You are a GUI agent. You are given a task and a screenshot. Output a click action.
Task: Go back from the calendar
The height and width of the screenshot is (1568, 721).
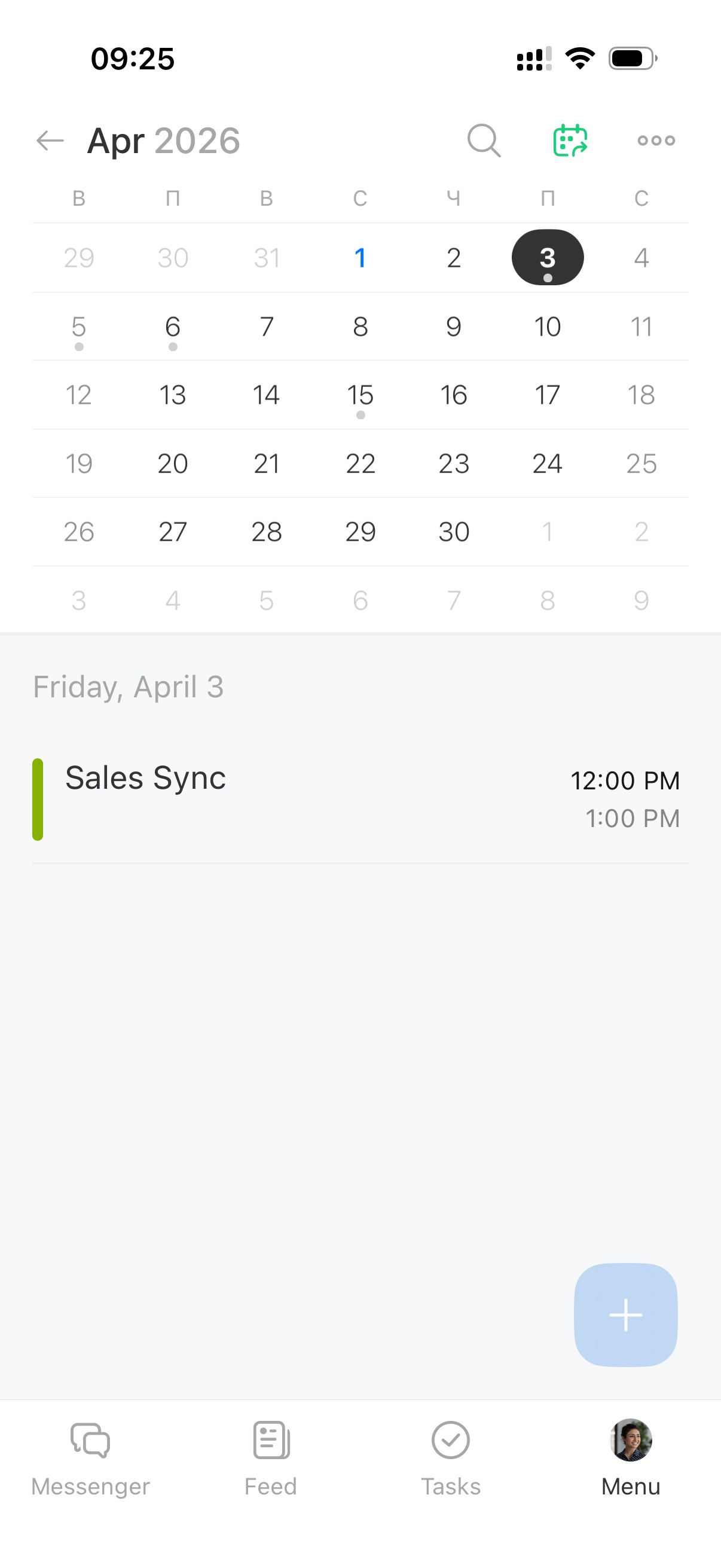tap(50, 141)
